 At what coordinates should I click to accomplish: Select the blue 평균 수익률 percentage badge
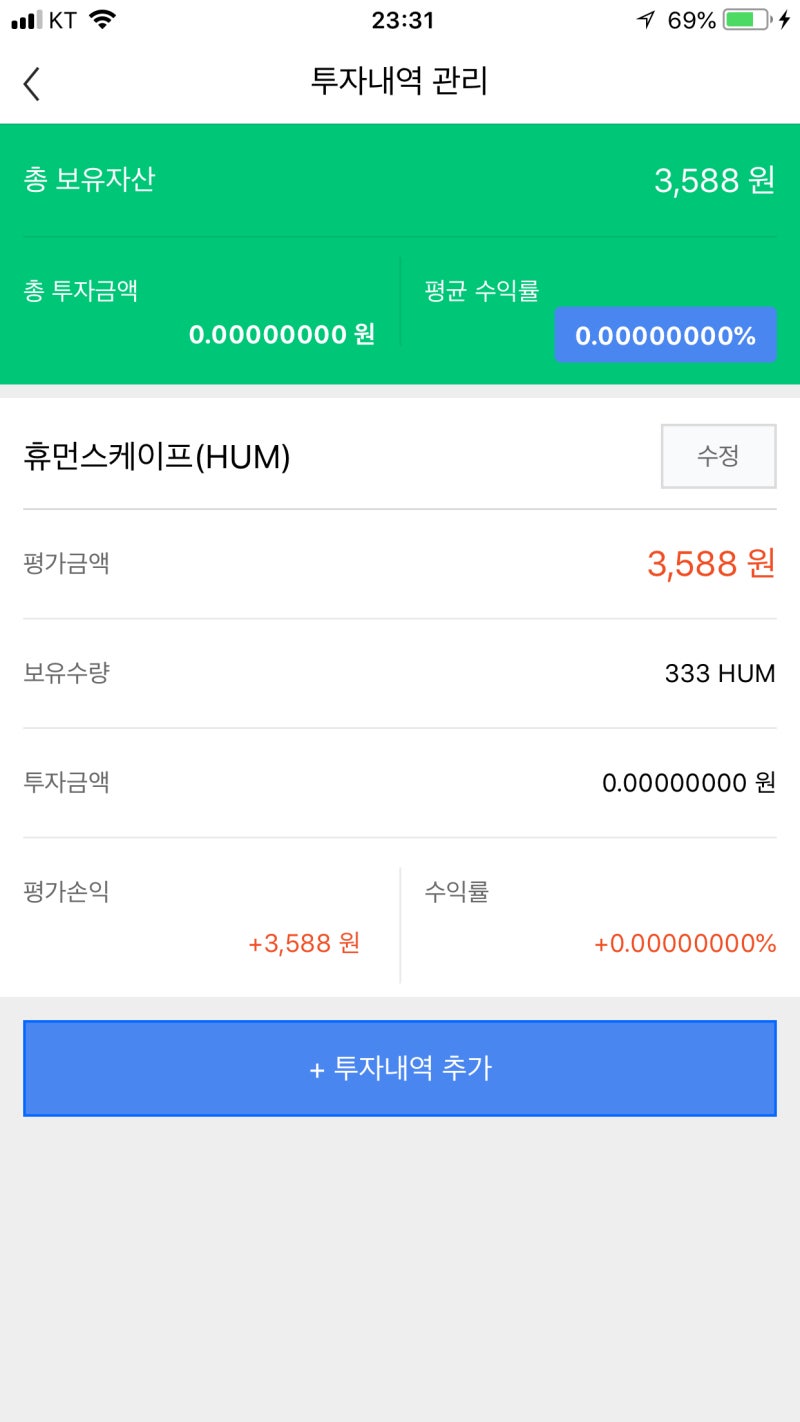pos(665,335)
